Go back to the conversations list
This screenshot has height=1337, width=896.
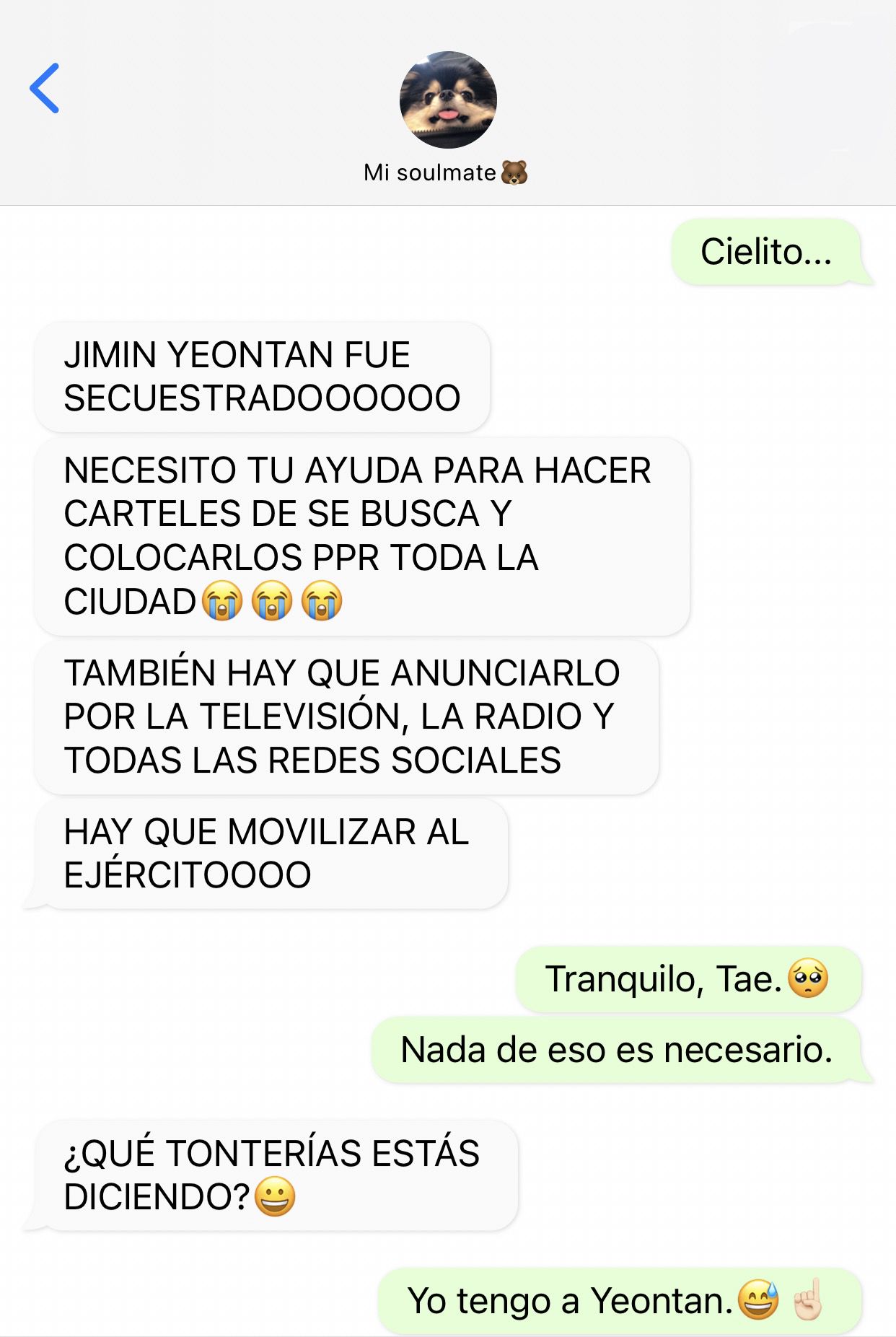pyautogui.click(x=45, y=88)
